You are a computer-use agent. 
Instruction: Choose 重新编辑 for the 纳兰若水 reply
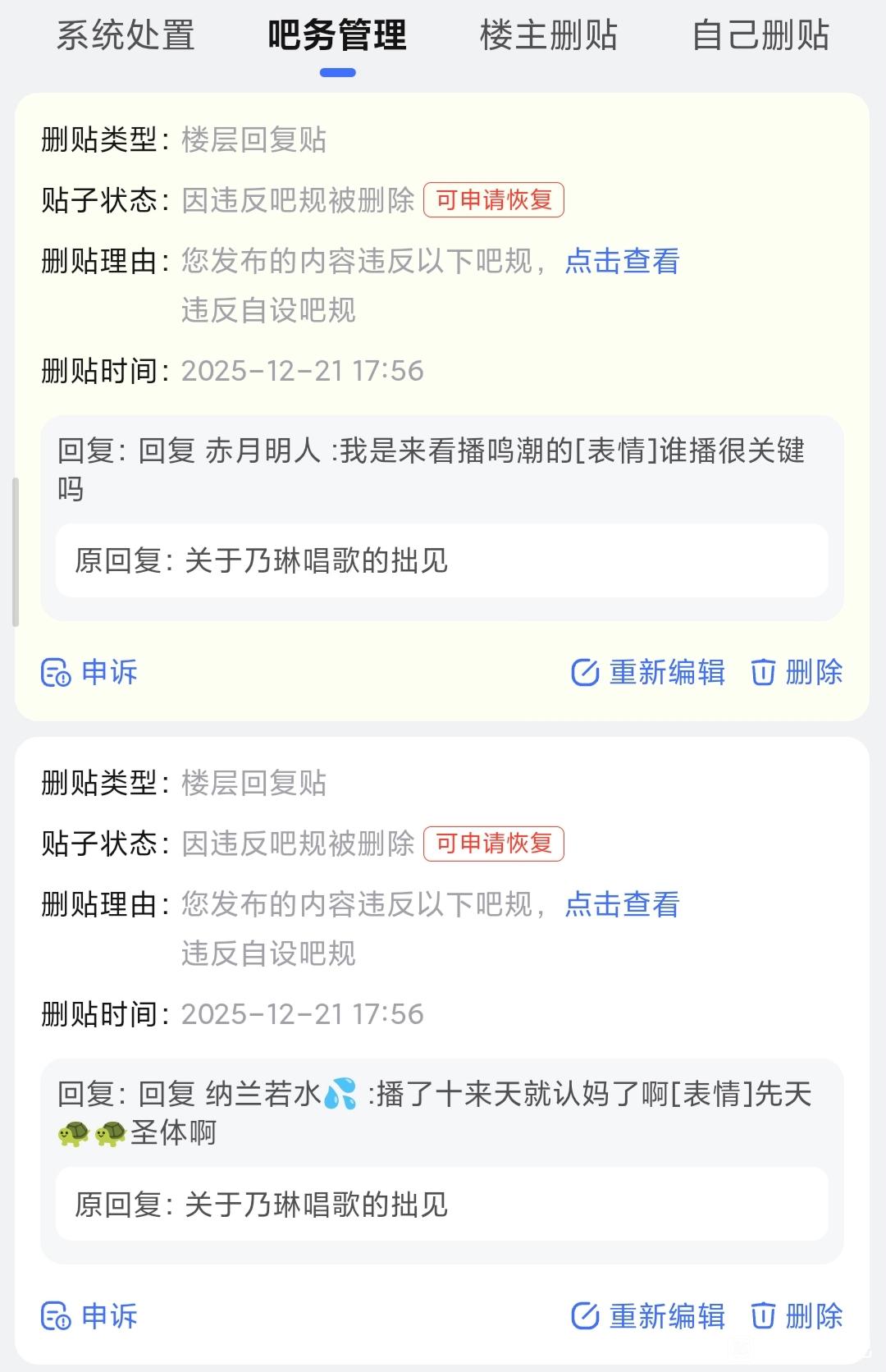pyautogui.click(x=648, y=1316)
